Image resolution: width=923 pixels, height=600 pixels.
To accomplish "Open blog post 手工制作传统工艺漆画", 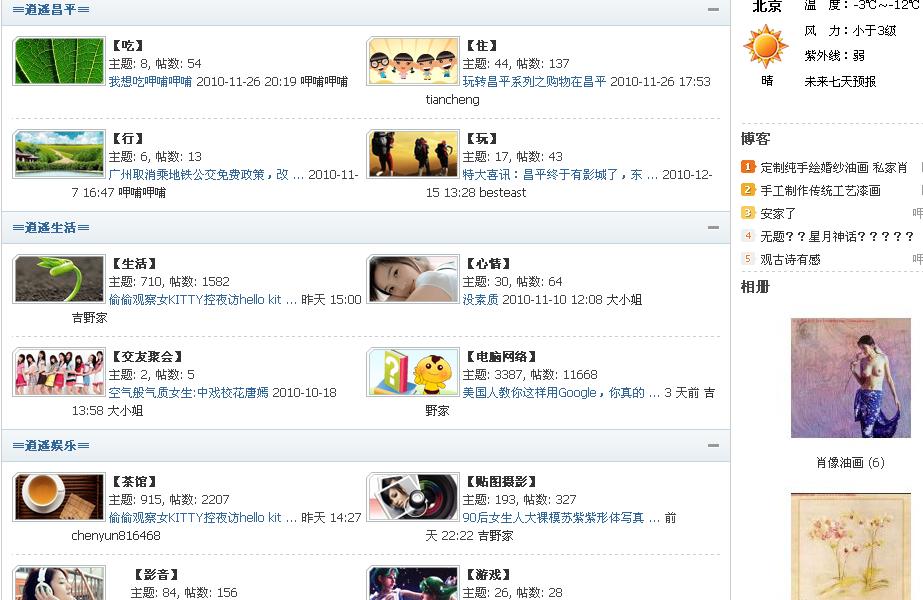I will tap(820, 191).
